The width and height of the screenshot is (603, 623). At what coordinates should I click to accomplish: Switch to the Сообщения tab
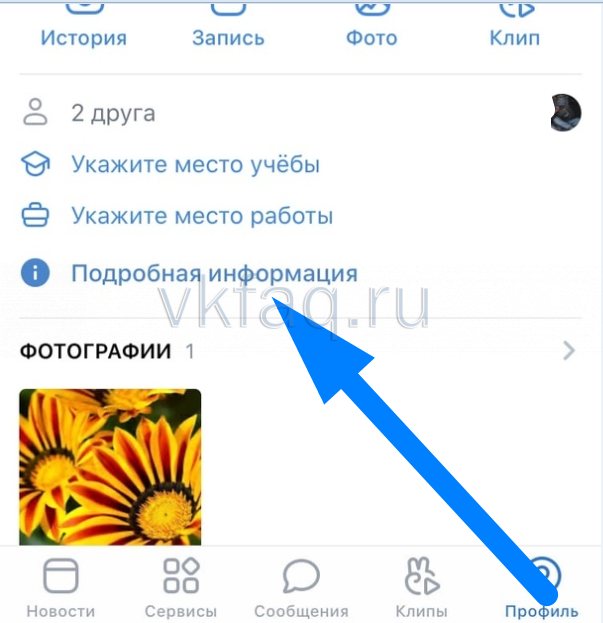[301, 588]
